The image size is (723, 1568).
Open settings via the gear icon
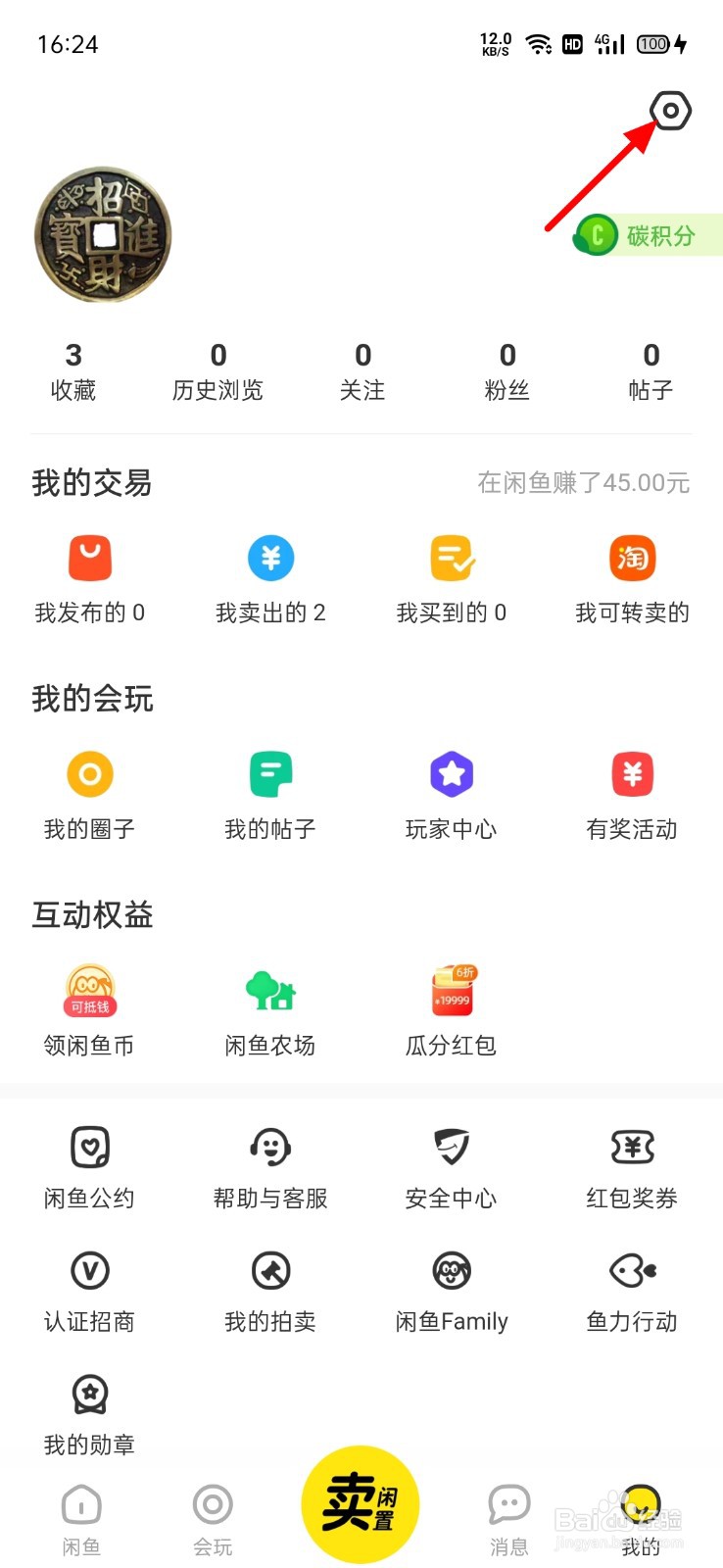point(670,111)
